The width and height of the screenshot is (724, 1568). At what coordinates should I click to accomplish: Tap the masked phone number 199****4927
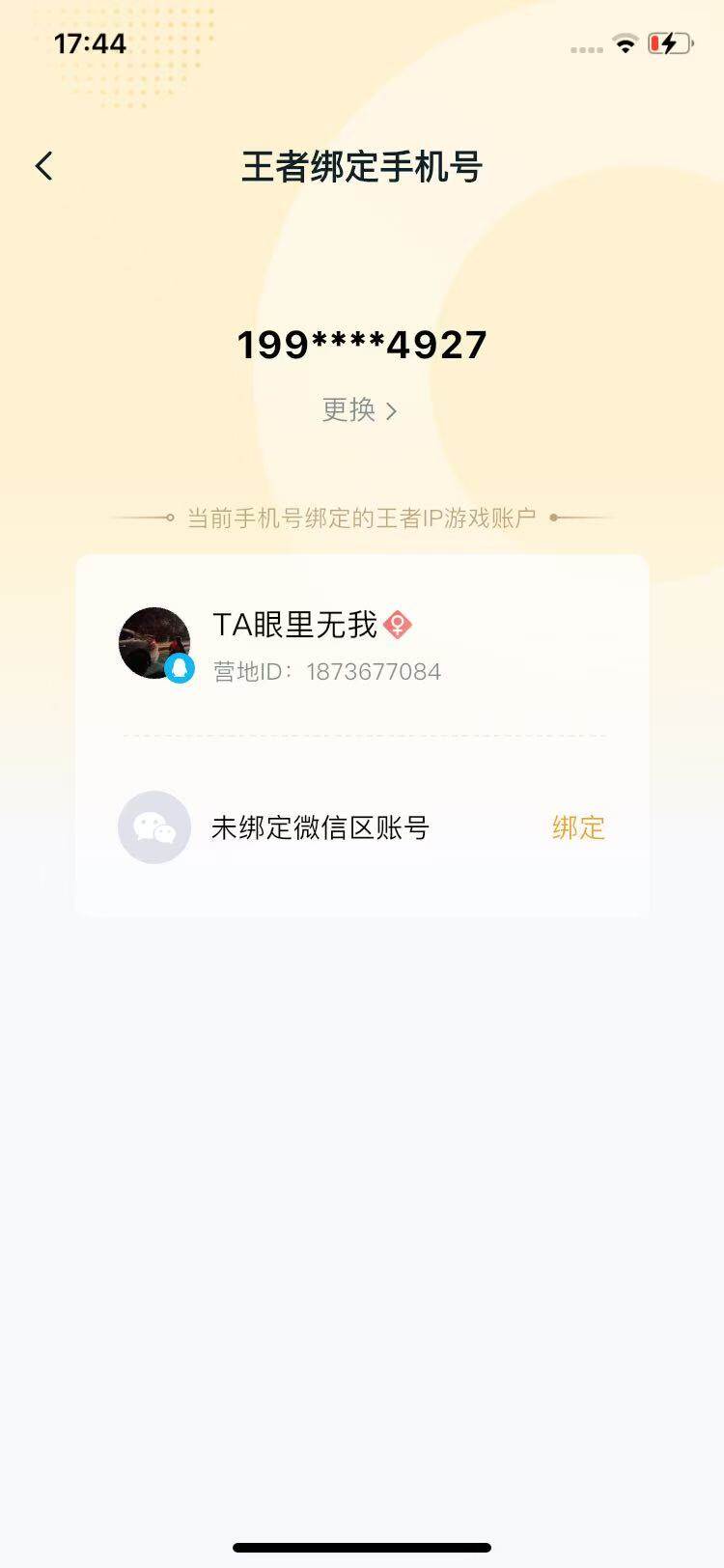(362, 345)
